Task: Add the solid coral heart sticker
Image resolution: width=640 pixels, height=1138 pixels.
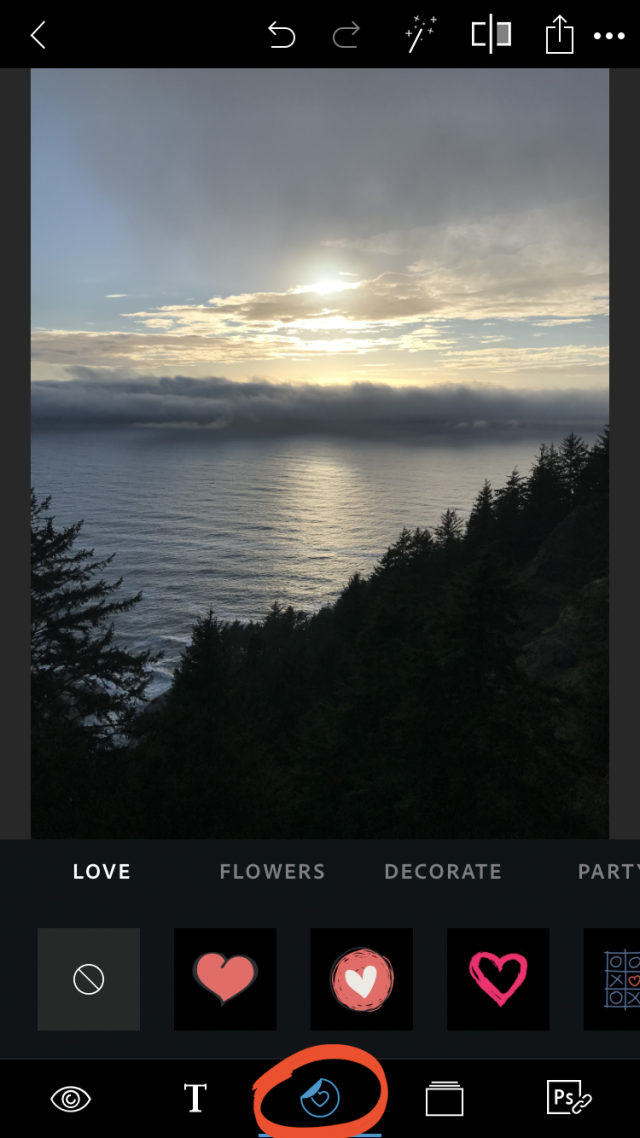Action: click(225, 979)
